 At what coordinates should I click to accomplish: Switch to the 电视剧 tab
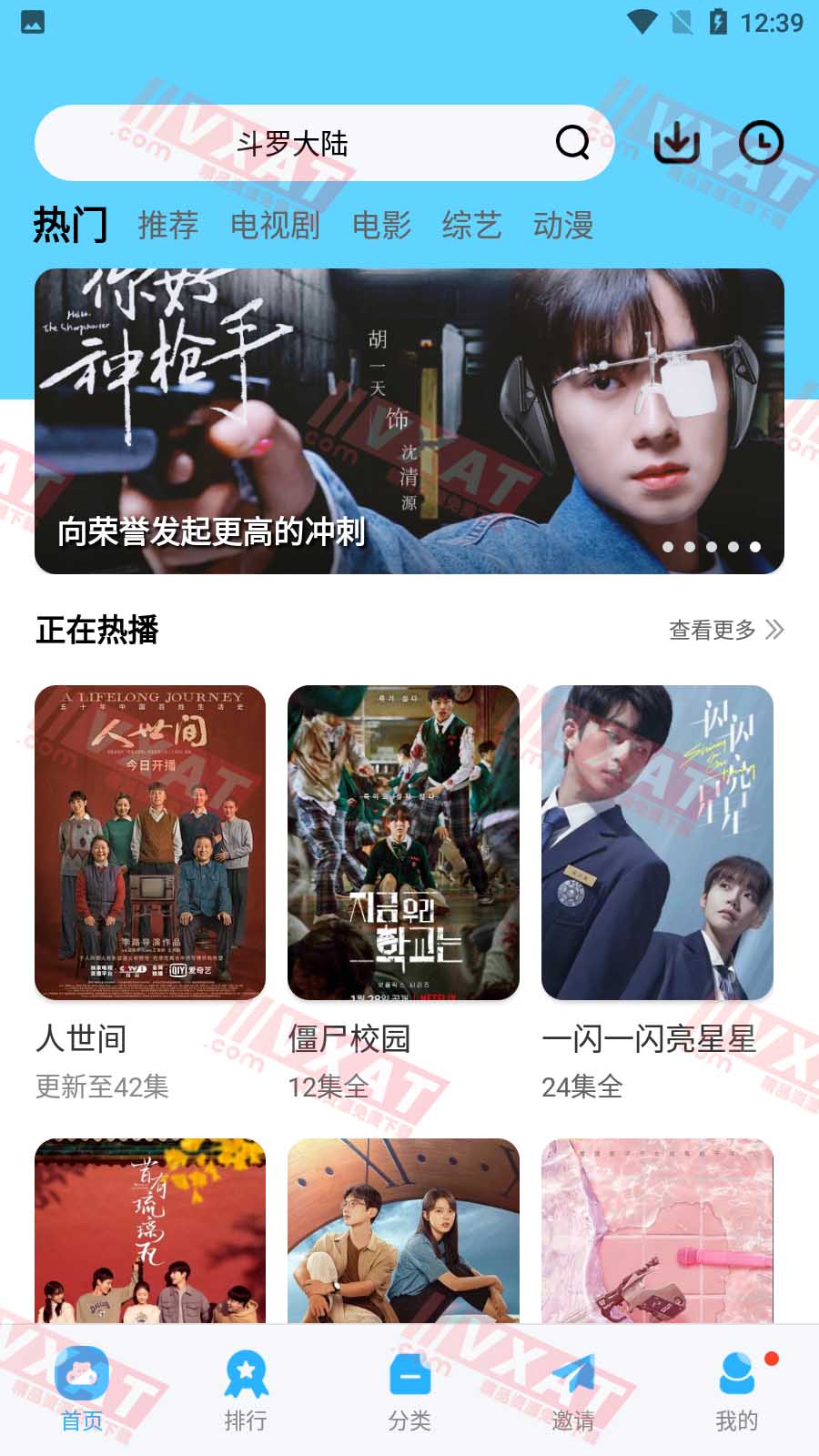pos(275,225)
